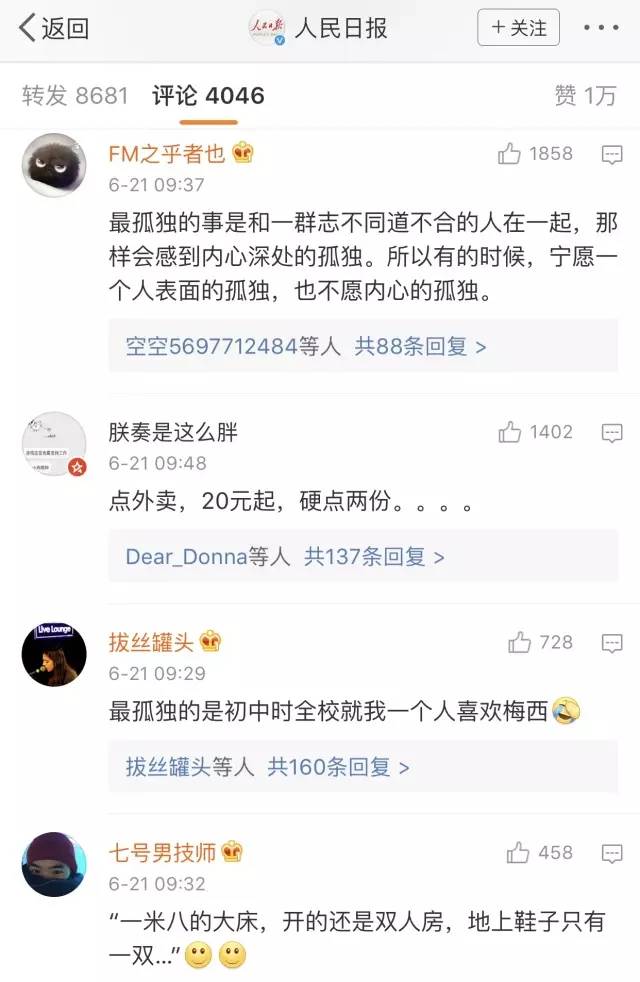Switch to the 转发 tab
Screen dimensions: 640x982
pos(75,95)
